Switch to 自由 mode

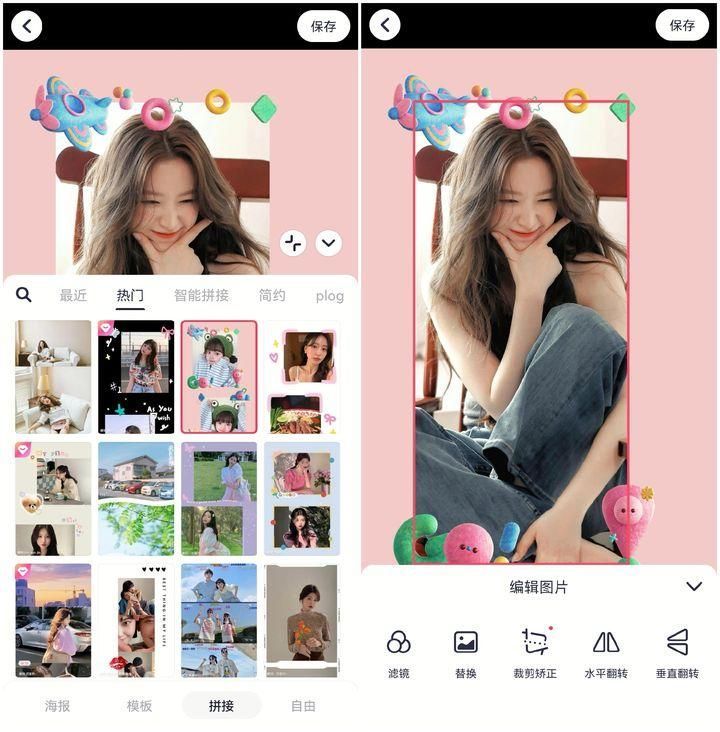click(302, 705)
